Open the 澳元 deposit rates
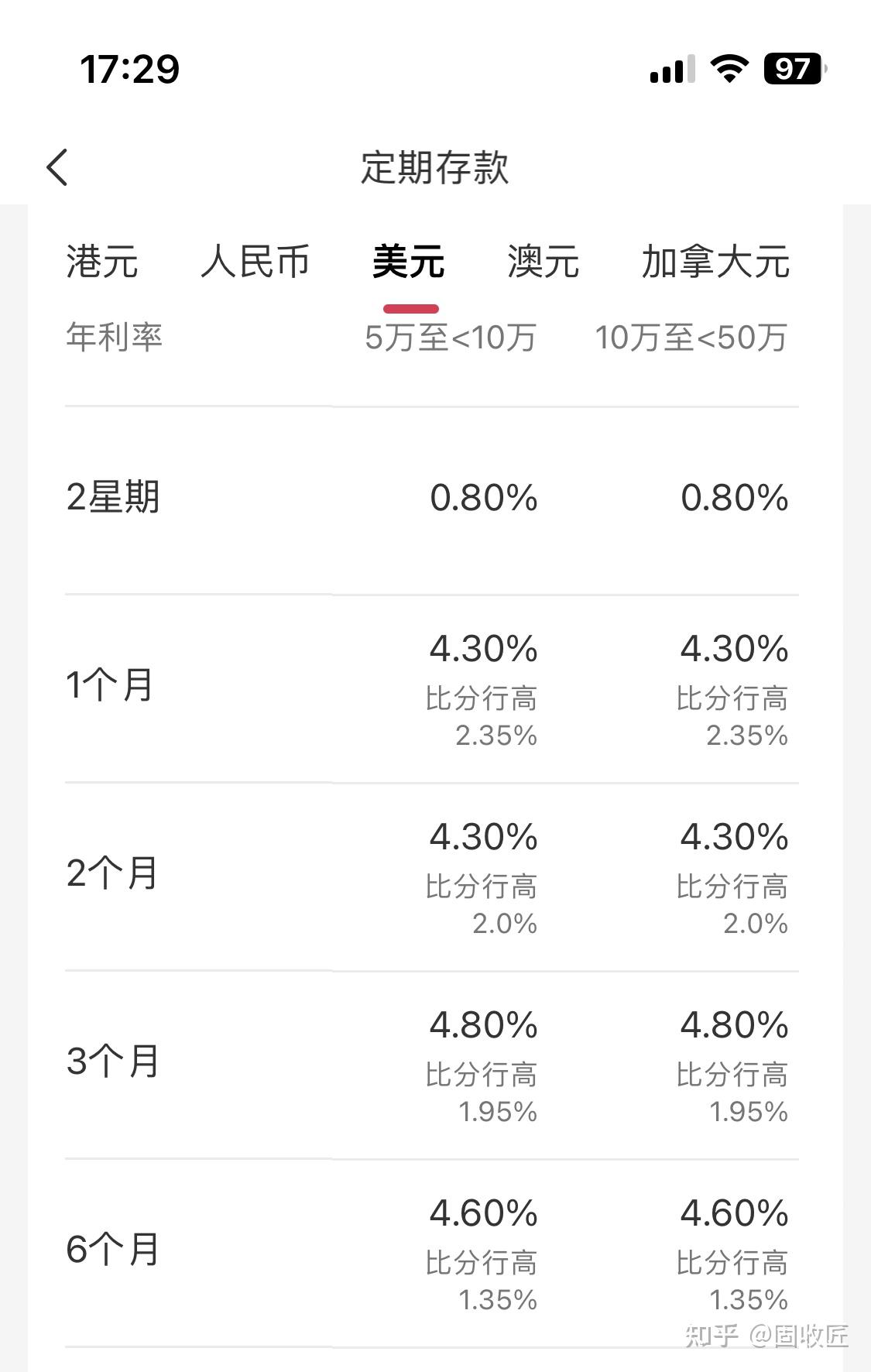 543,263
